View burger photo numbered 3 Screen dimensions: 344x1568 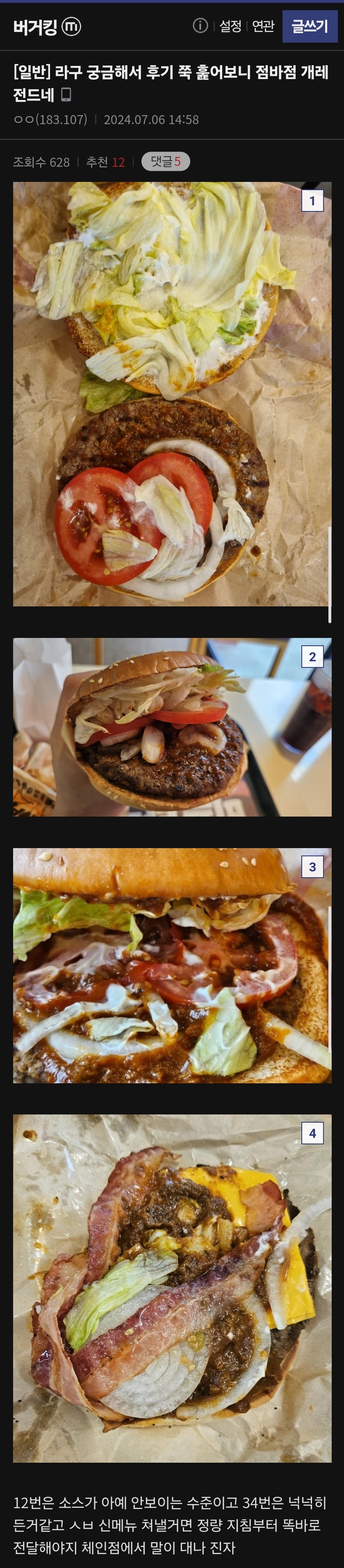[172, 965]
